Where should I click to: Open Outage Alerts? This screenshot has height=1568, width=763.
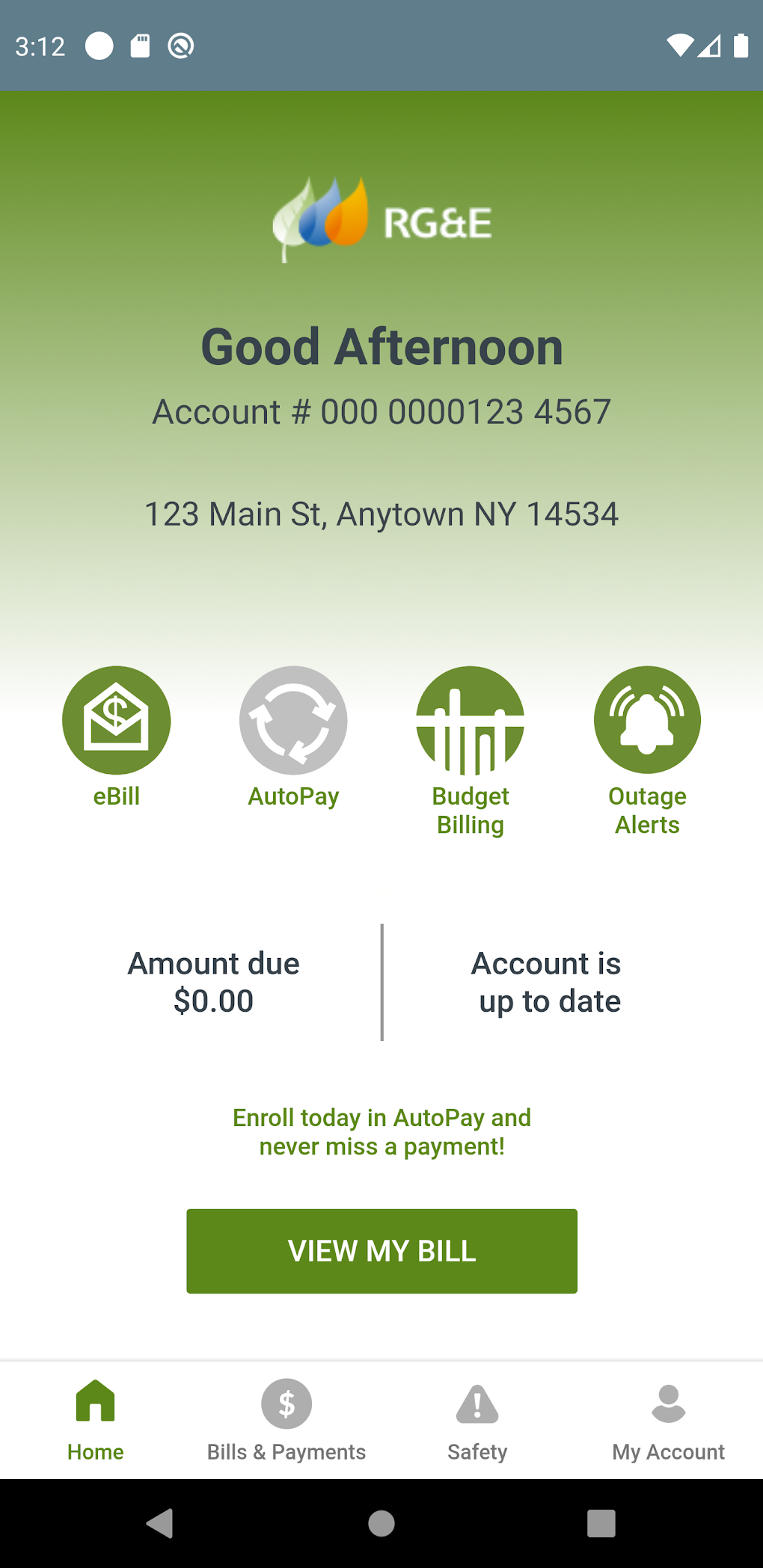tap(647, 721)
